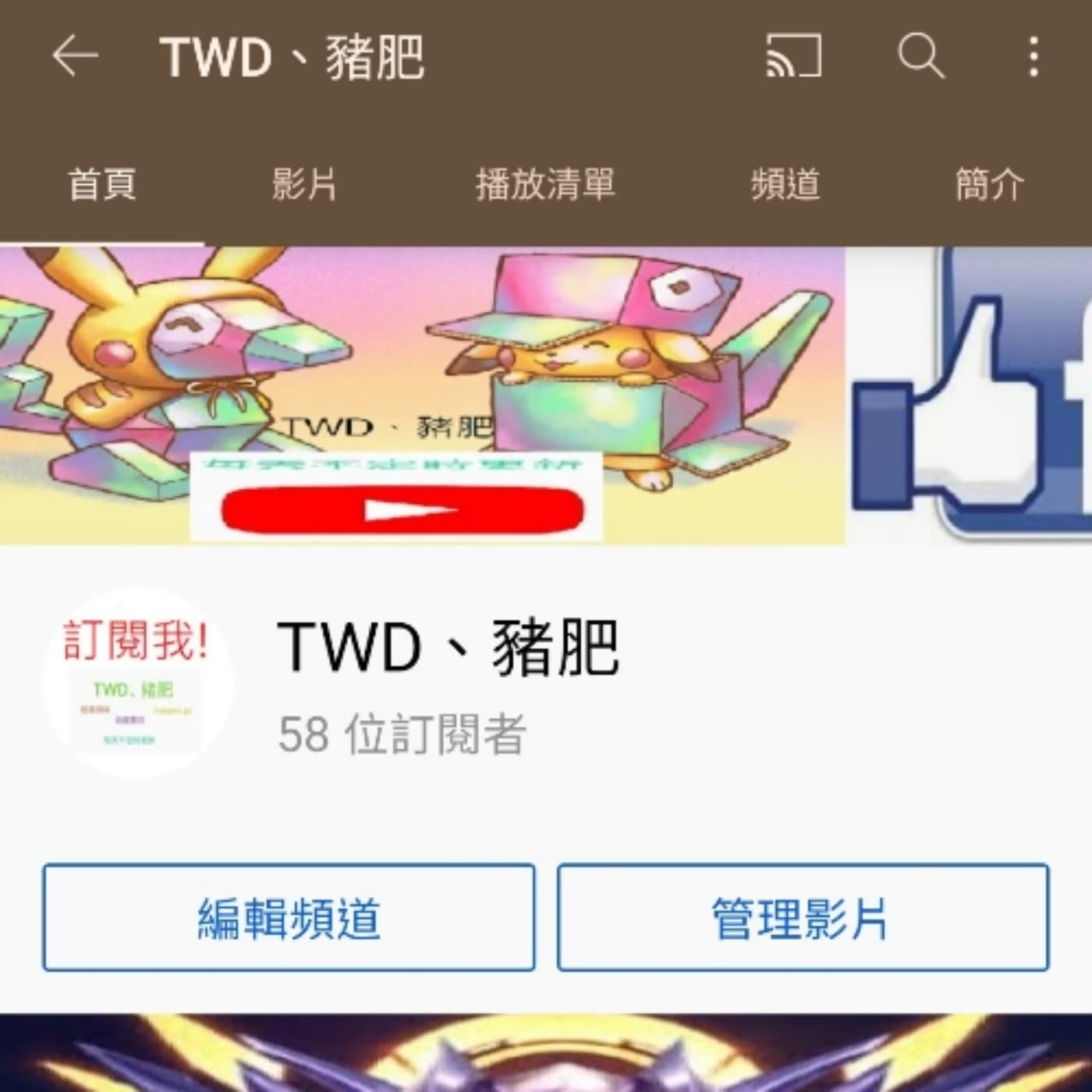Switch to the 影片 tab
This screenshot has height=1092, width=1092.
[304, 185]
